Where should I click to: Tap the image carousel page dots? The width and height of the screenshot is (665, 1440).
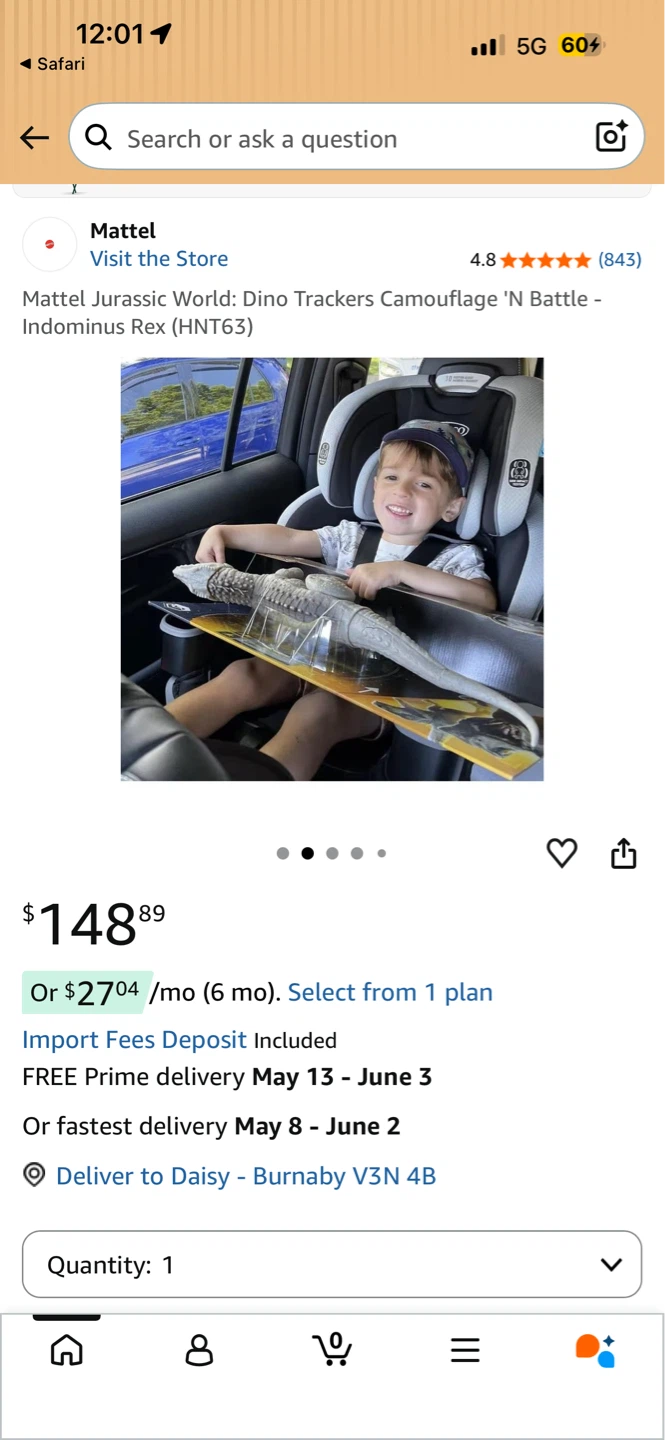332,853
